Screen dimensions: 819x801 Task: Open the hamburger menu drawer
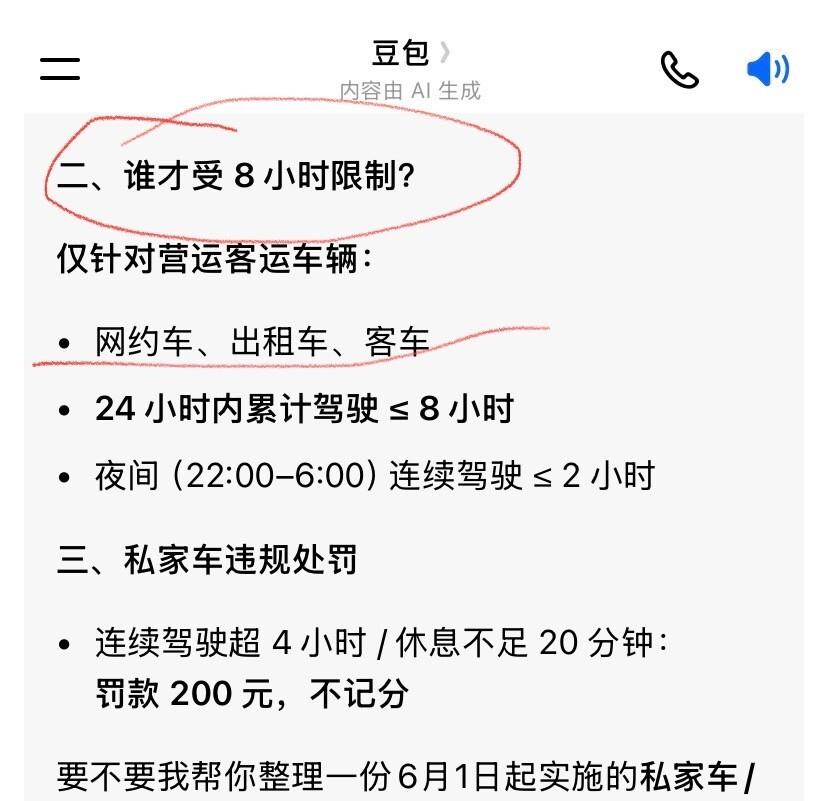click(x=60, y=68)
